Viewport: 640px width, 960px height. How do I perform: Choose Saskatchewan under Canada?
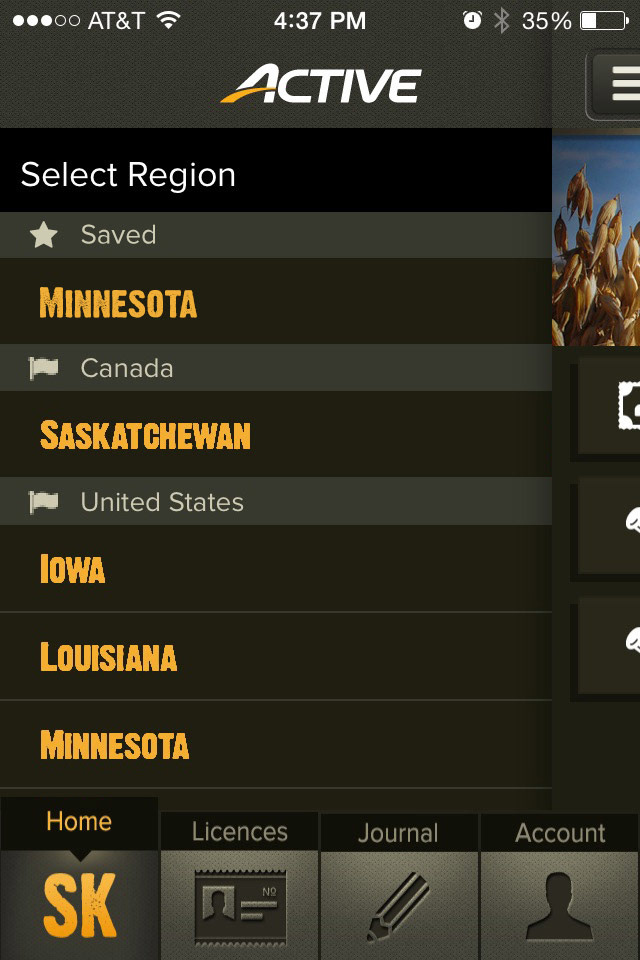276,434
